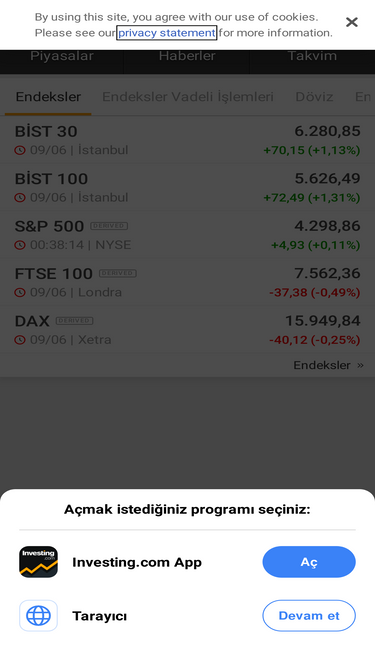The height and width of the screenshot is (667, 375).
Task: Switch to the Takvim tab
Action: tap(312, 56)
